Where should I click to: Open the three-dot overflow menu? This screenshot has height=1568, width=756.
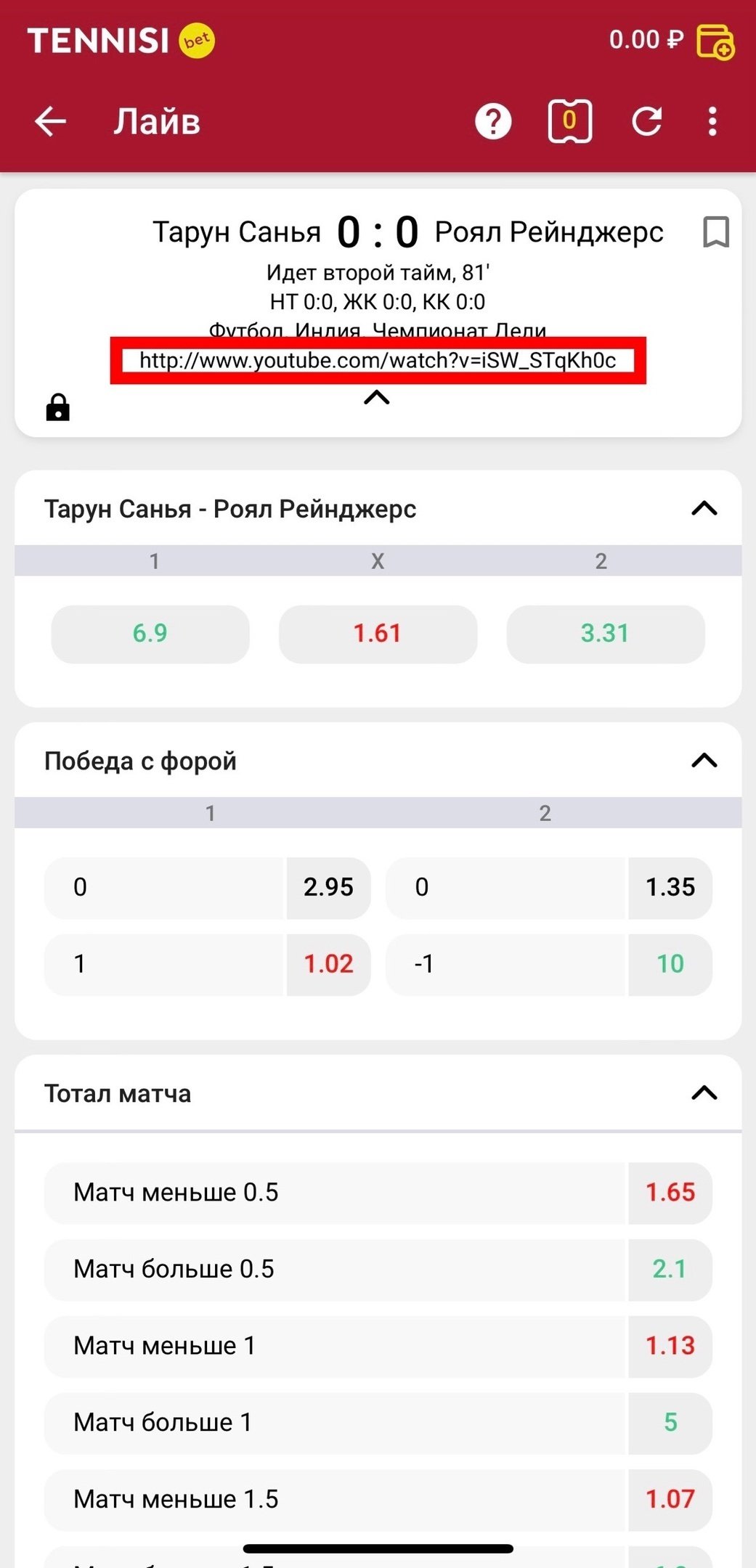point(712,121)
